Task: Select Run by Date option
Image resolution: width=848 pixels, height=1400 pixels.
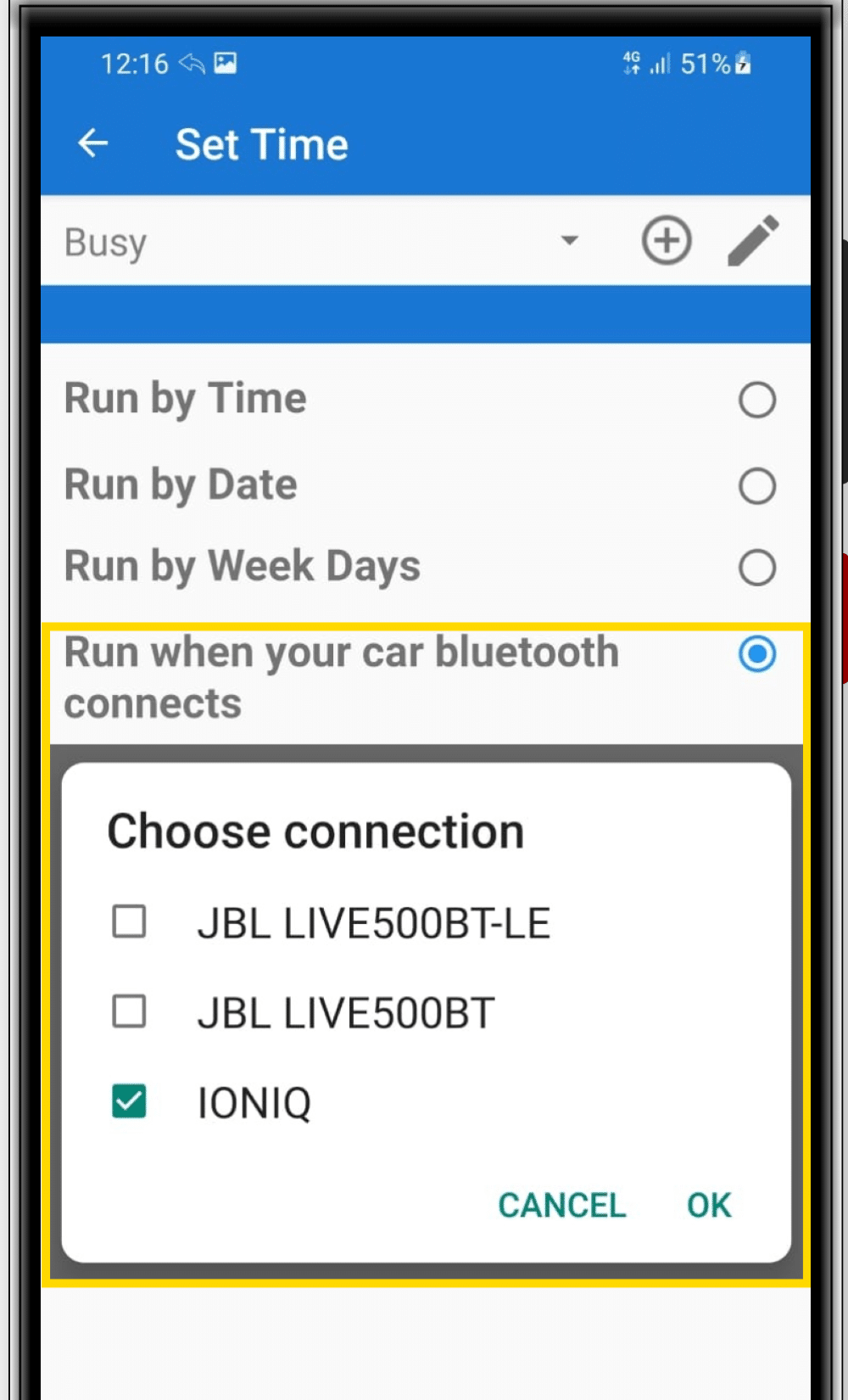Action: pyautogui.click(x=757, y=486)
